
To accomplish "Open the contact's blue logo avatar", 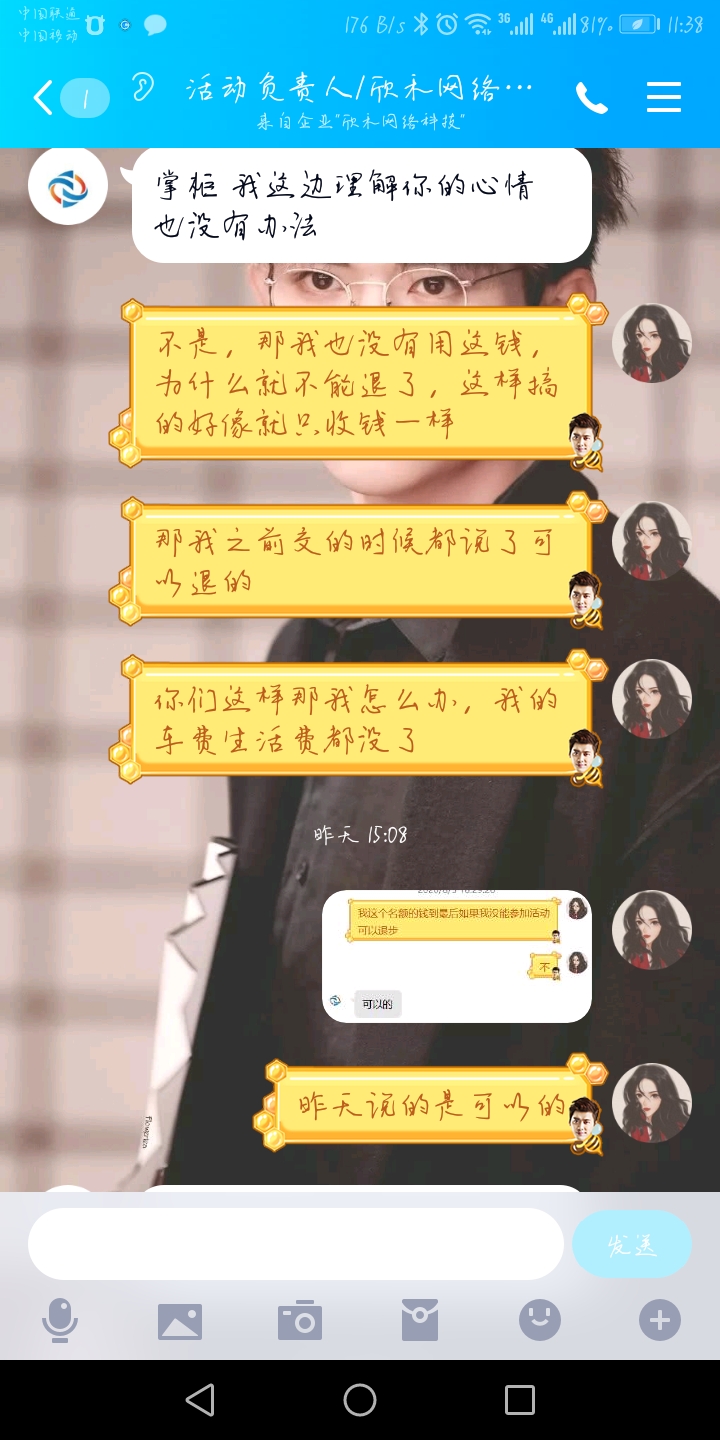I will 68,186.
